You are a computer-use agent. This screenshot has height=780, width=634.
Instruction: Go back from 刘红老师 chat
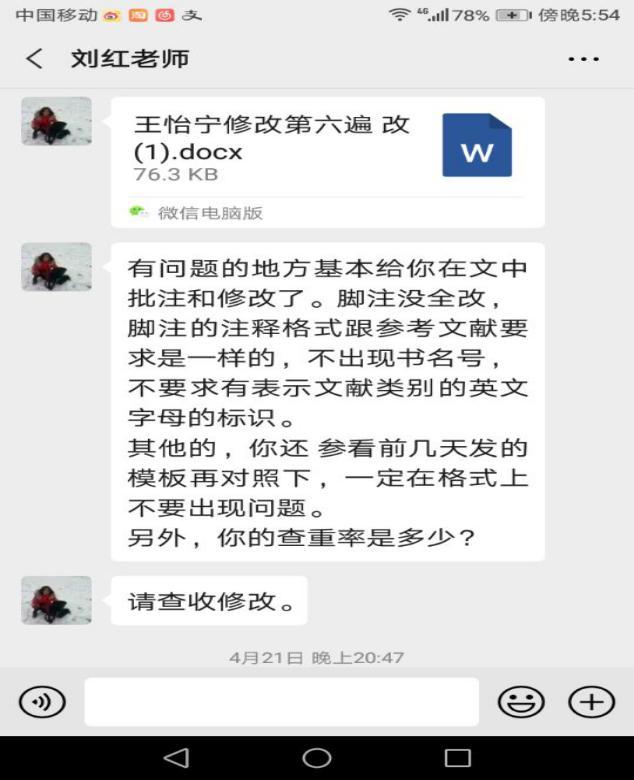coord(35,59)
